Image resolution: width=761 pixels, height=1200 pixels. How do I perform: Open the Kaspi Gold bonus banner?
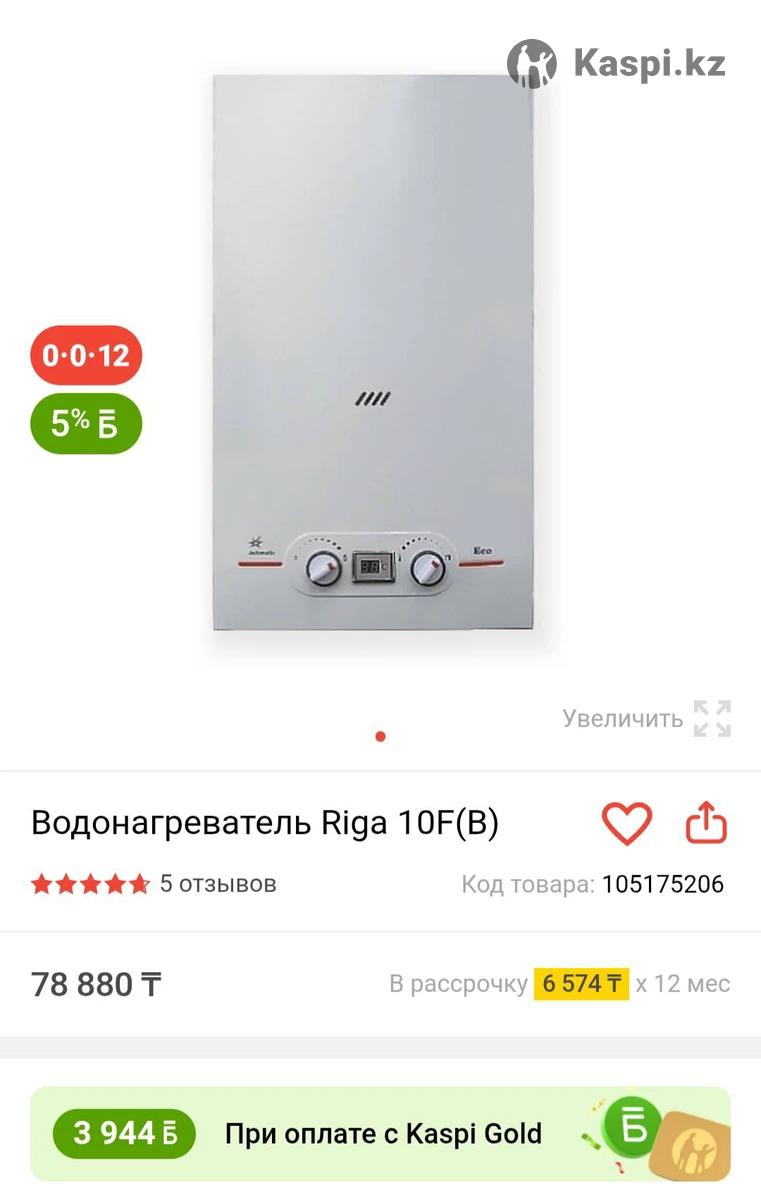pos(380,1134)
